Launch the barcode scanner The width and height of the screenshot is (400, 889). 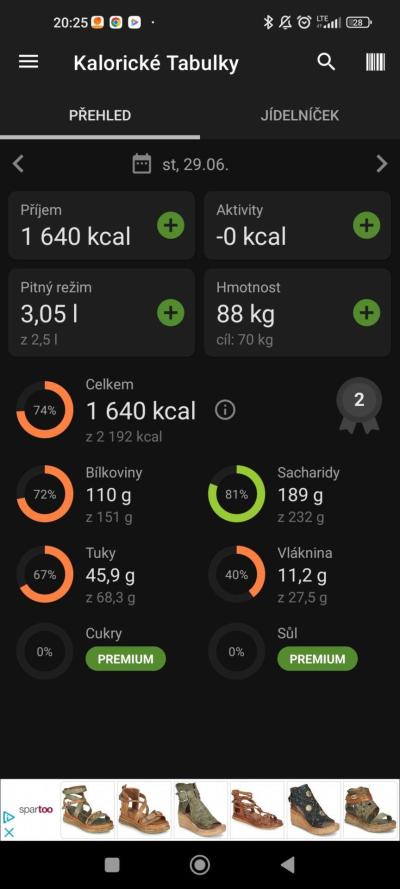click(x=375, y=62)
